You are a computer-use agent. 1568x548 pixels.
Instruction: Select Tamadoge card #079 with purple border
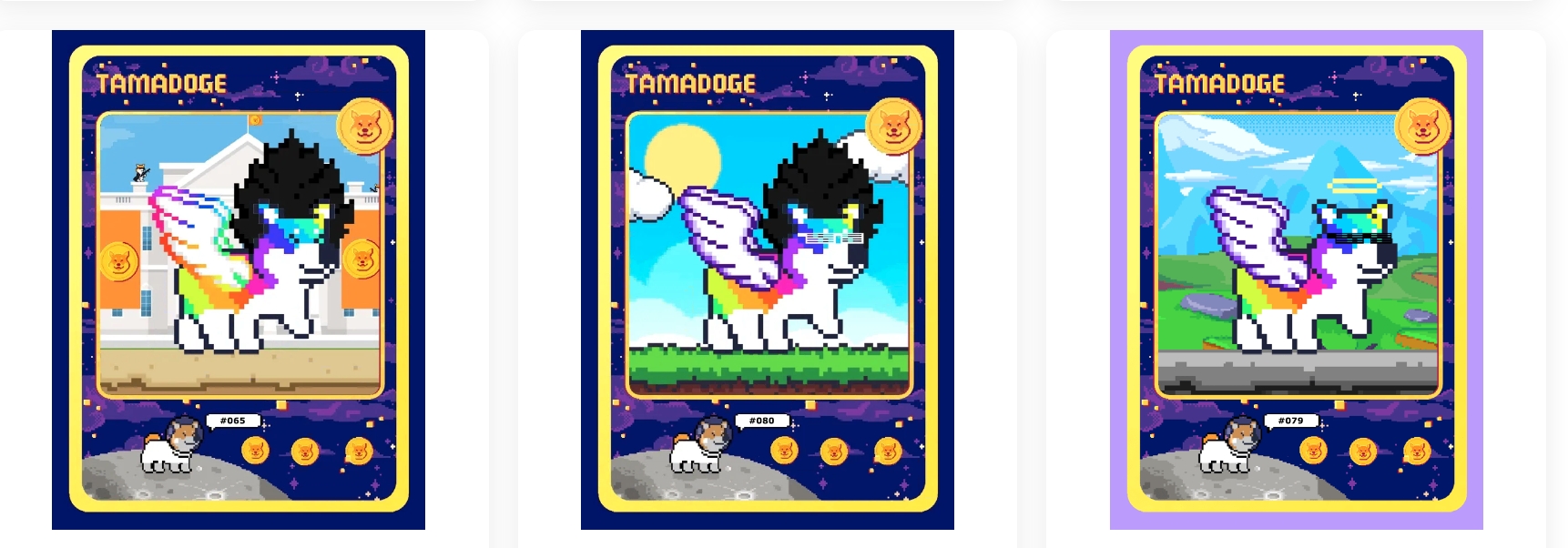coord(1296,279)
